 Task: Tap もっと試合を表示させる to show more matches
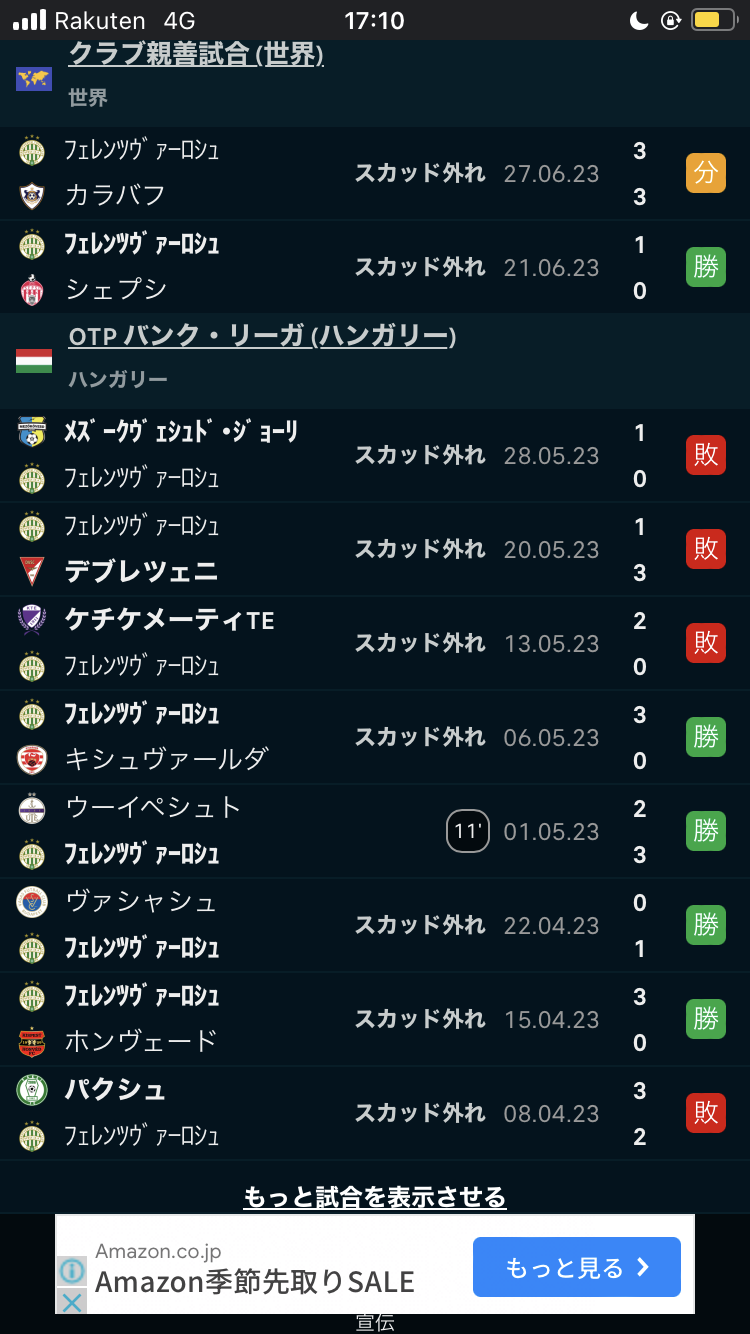tap(375, 1196)
